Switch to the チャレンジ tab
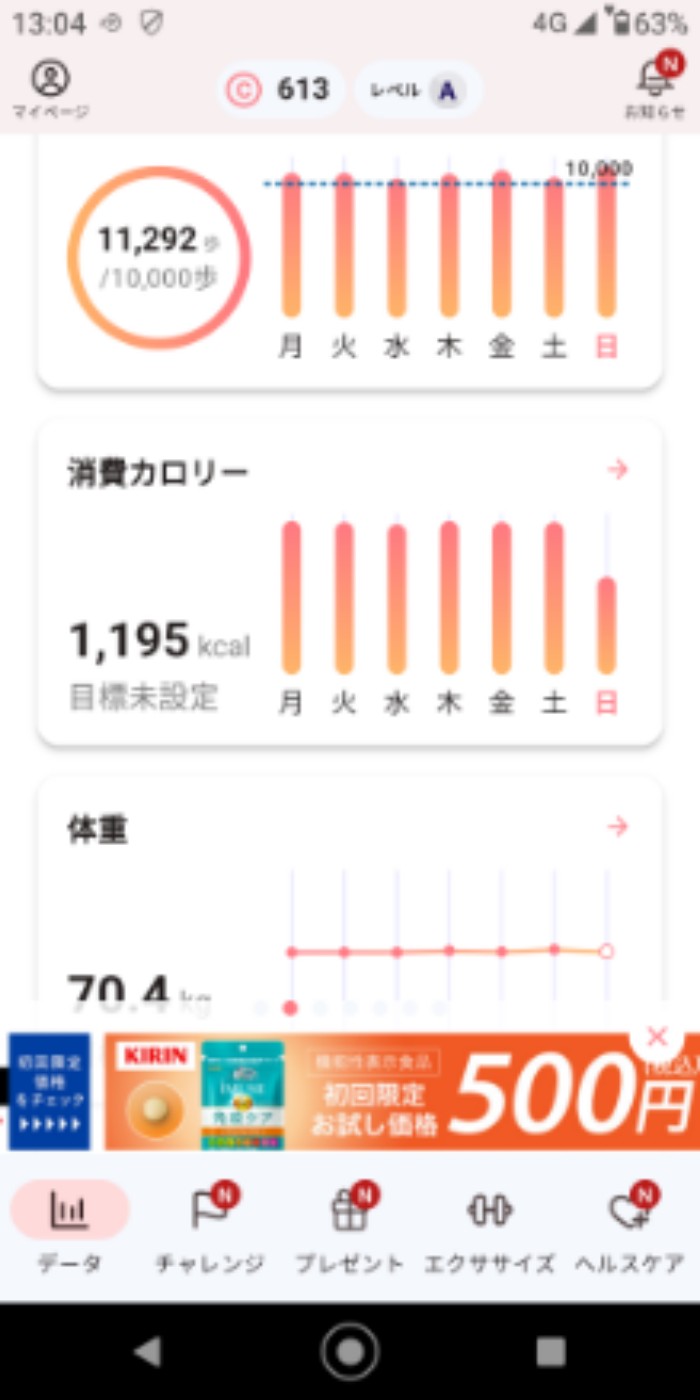 210,1227
